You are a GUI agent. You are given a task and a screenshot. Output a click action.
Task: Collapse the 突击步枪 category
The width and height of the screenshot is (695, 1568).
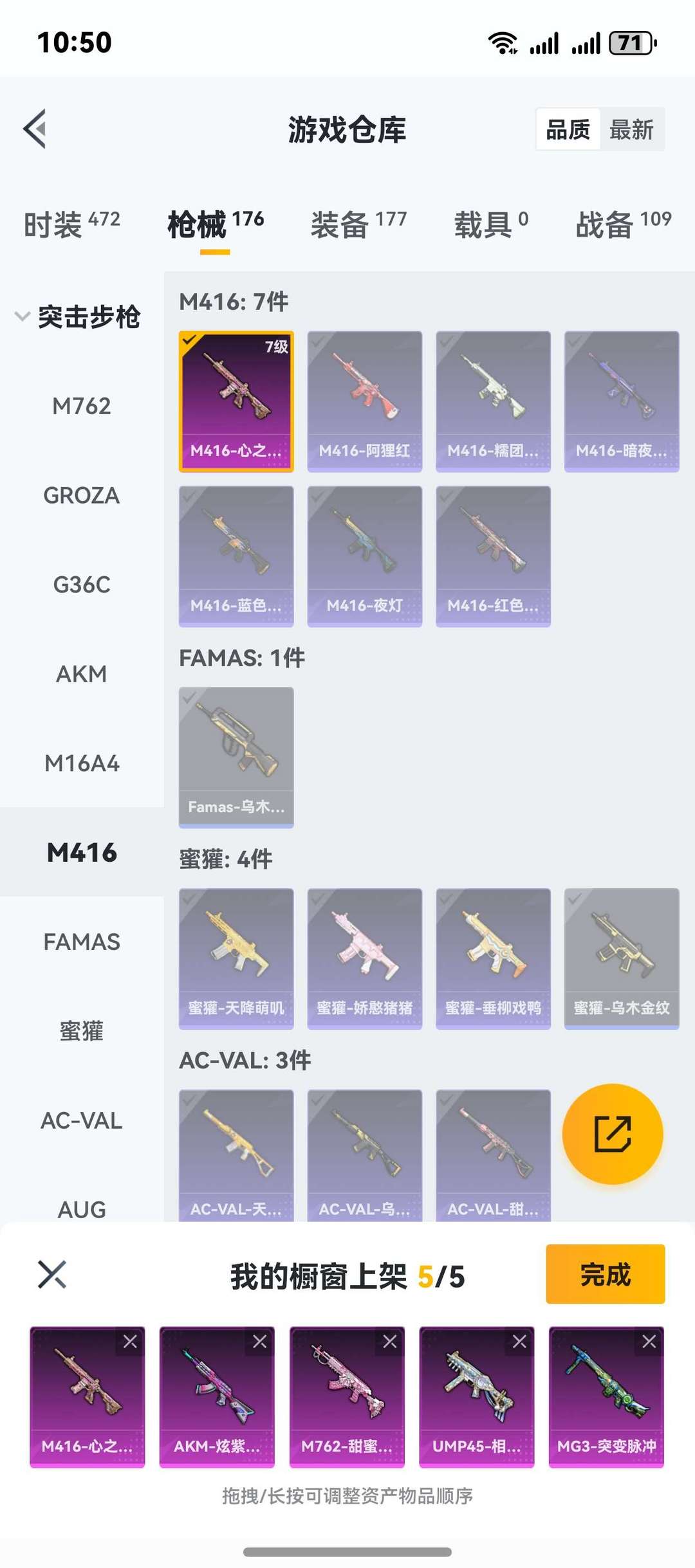coord(77,316)
